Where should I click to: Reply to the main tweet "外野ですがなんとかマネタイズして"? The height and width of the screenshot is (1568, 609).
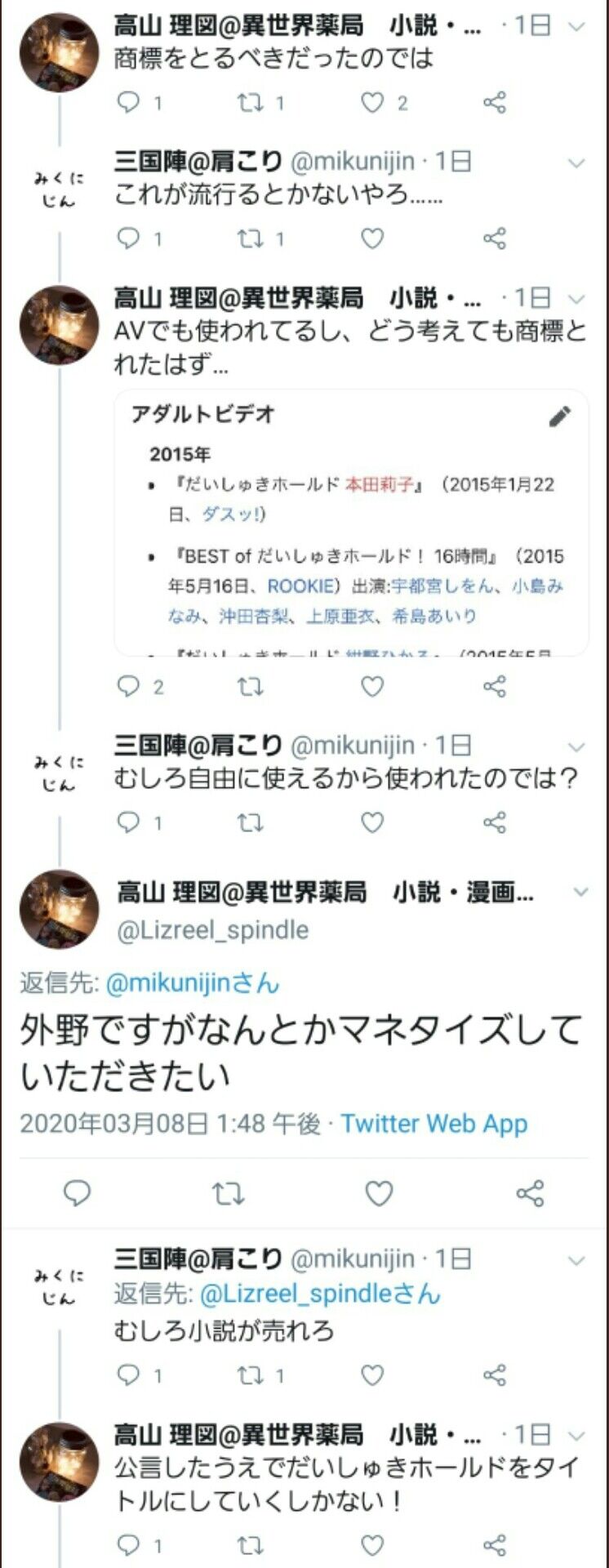point(77,1194)
